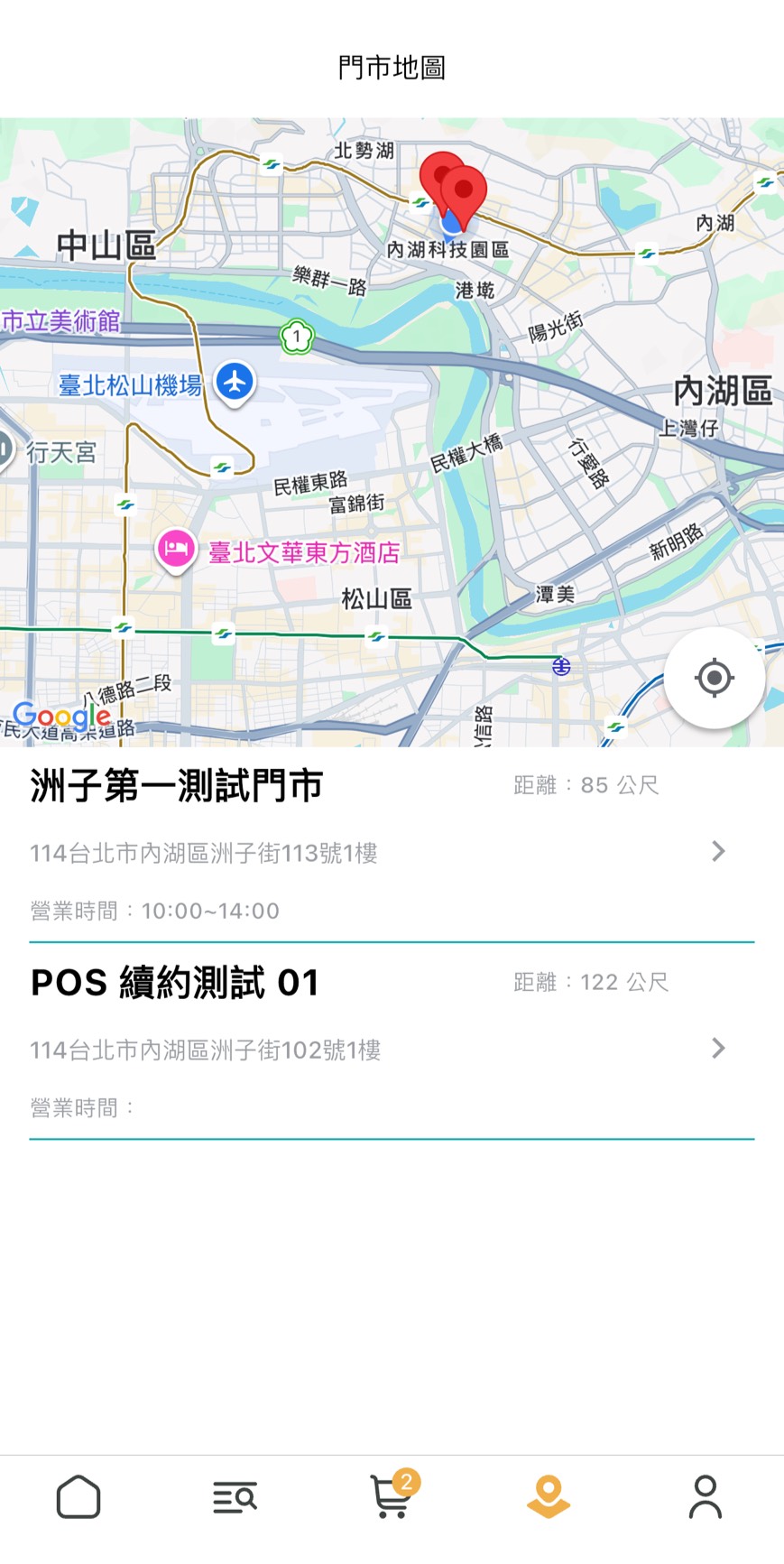Open the shopping cart tab

pyautogui.click(x=392, y=1497)
